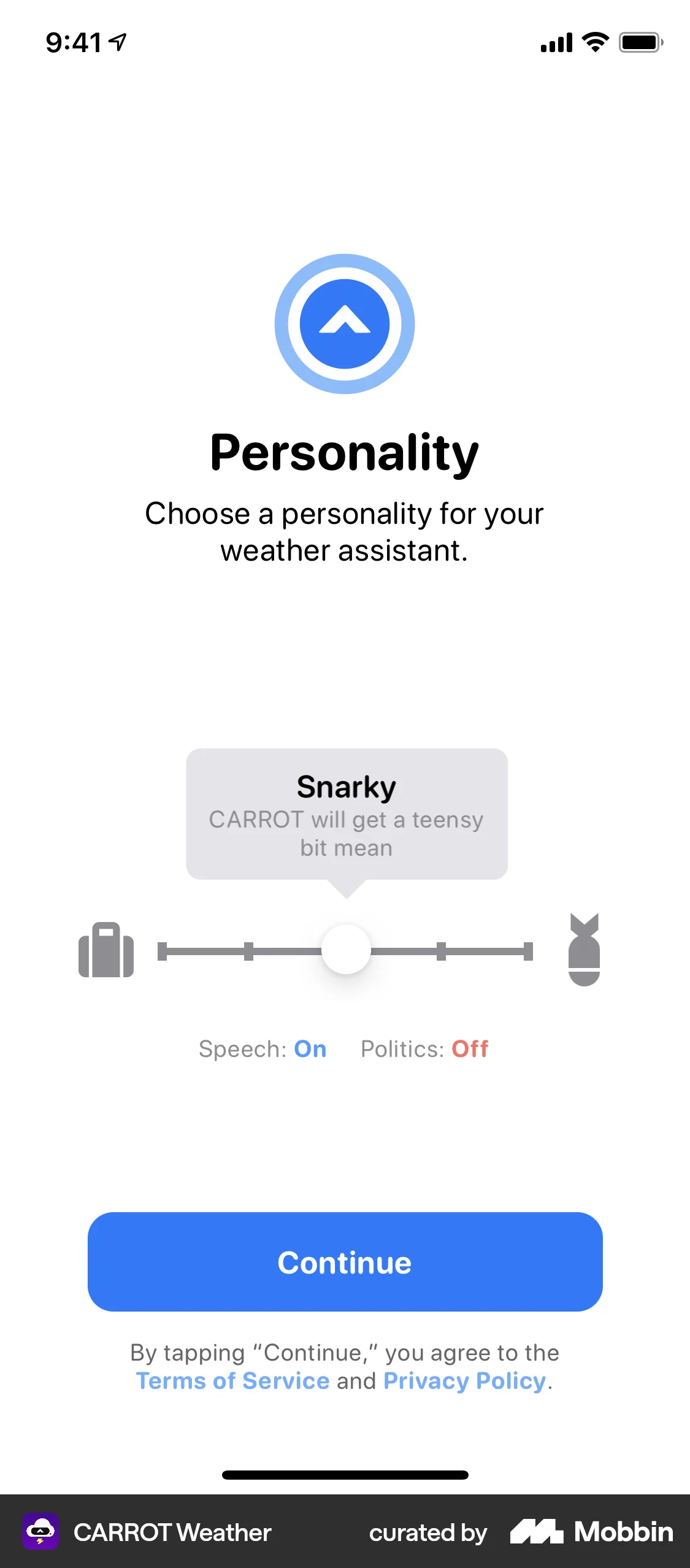Image resolution: width=690 pixels, height=1568 pixels.
Task: Select the tick mark left of the slider handle
Action: click(250, 949)
